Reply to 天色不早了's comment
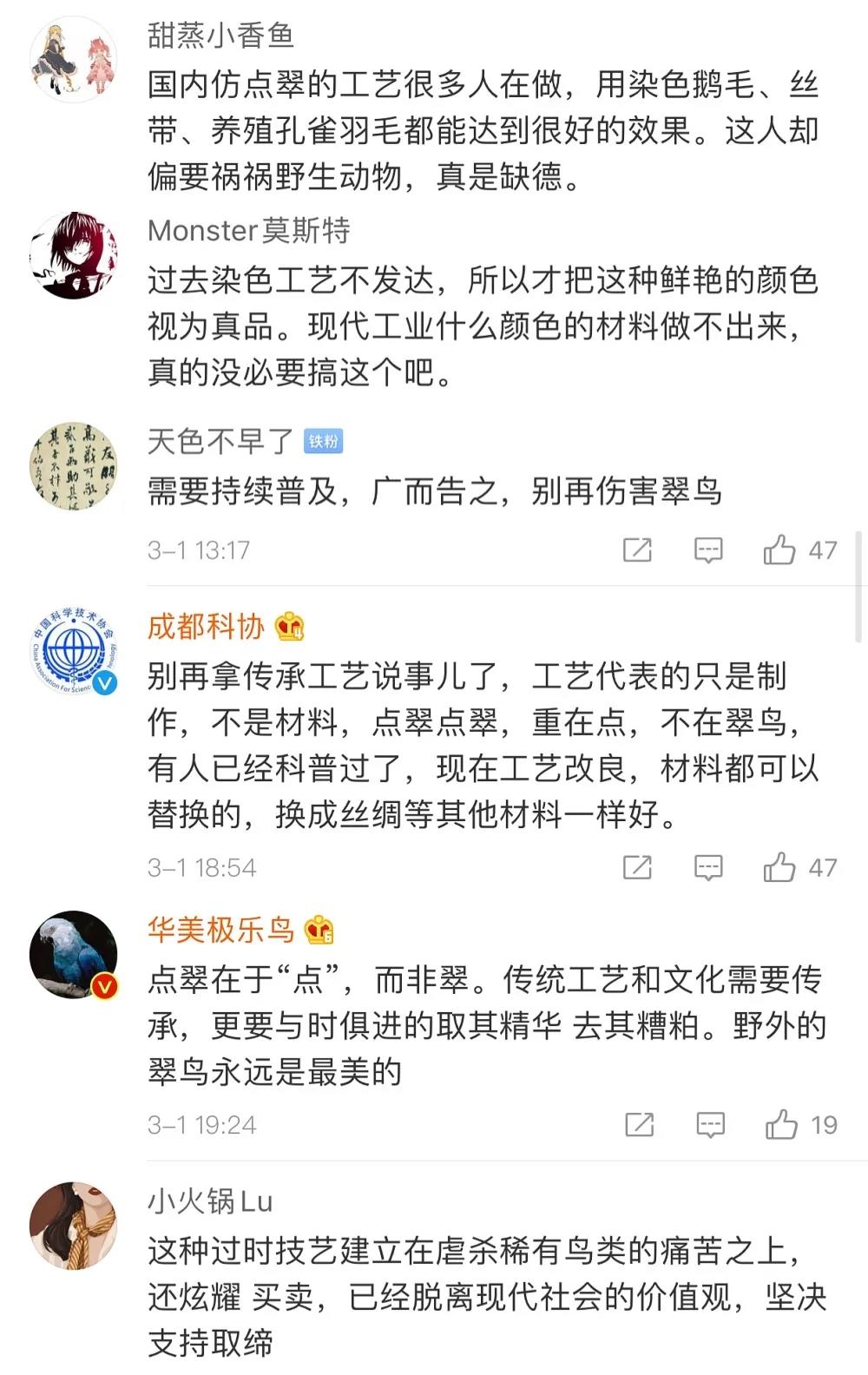The width and height of the screenshot is (868, 1375). (x=708, y=550)
